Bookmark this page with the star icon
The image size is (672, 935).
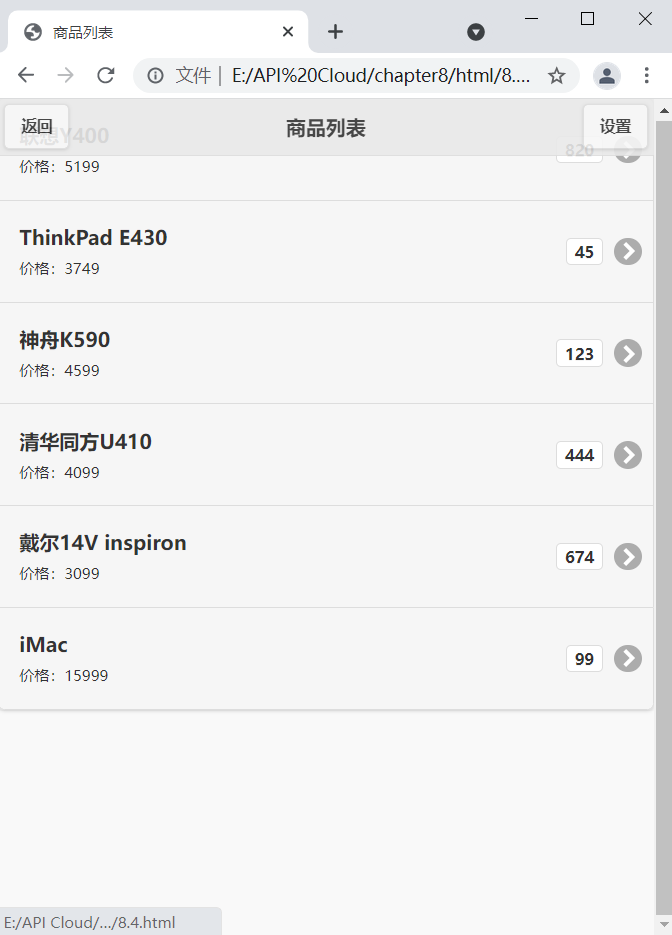557,75
